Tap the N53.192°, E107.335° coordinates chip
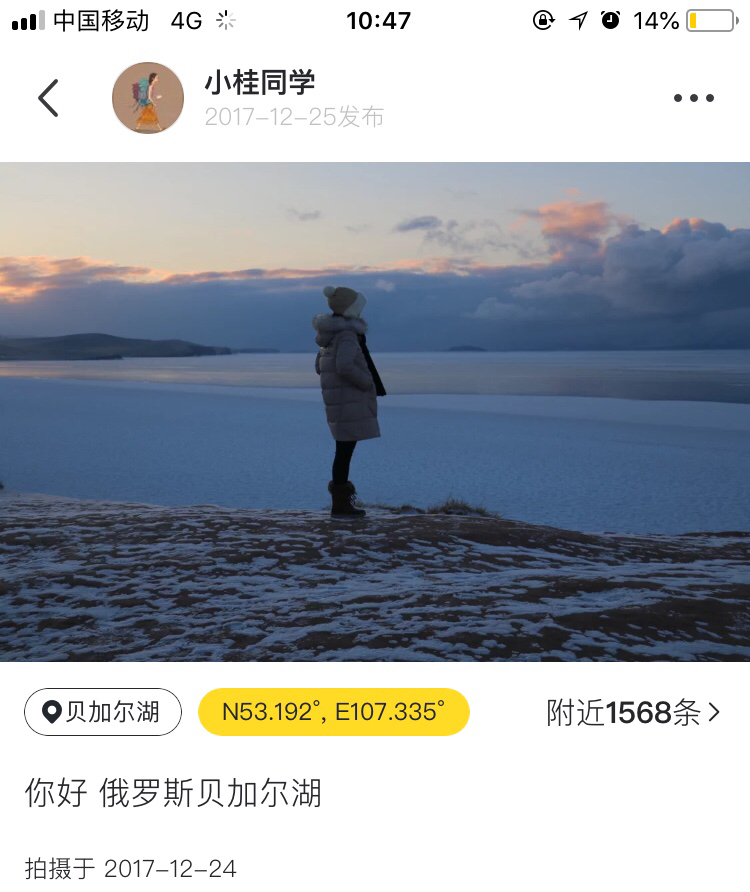This screenshot has width=750, height=892. (333, 712)
